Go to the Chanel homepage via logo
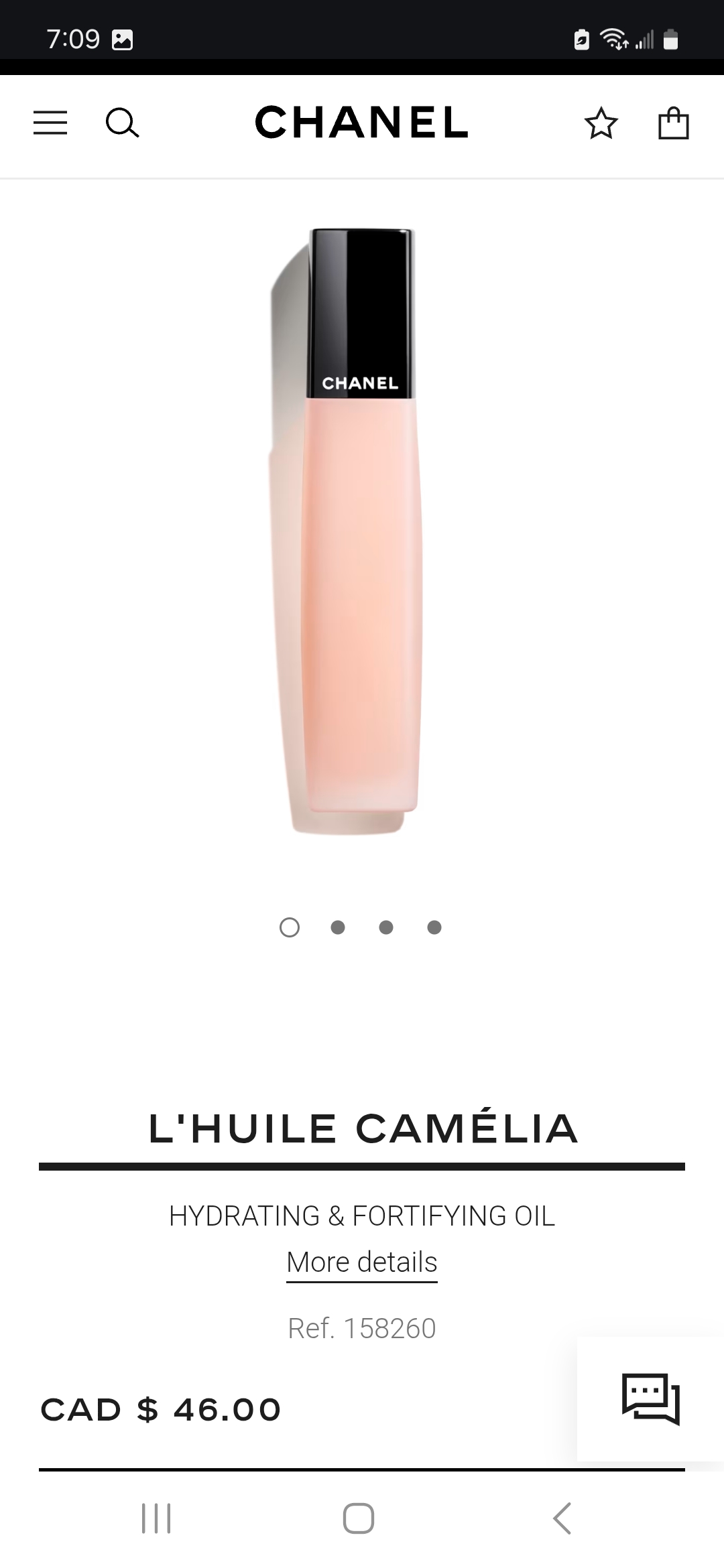724x1568 pixels. pyautogui.click(x=361, y=123)
